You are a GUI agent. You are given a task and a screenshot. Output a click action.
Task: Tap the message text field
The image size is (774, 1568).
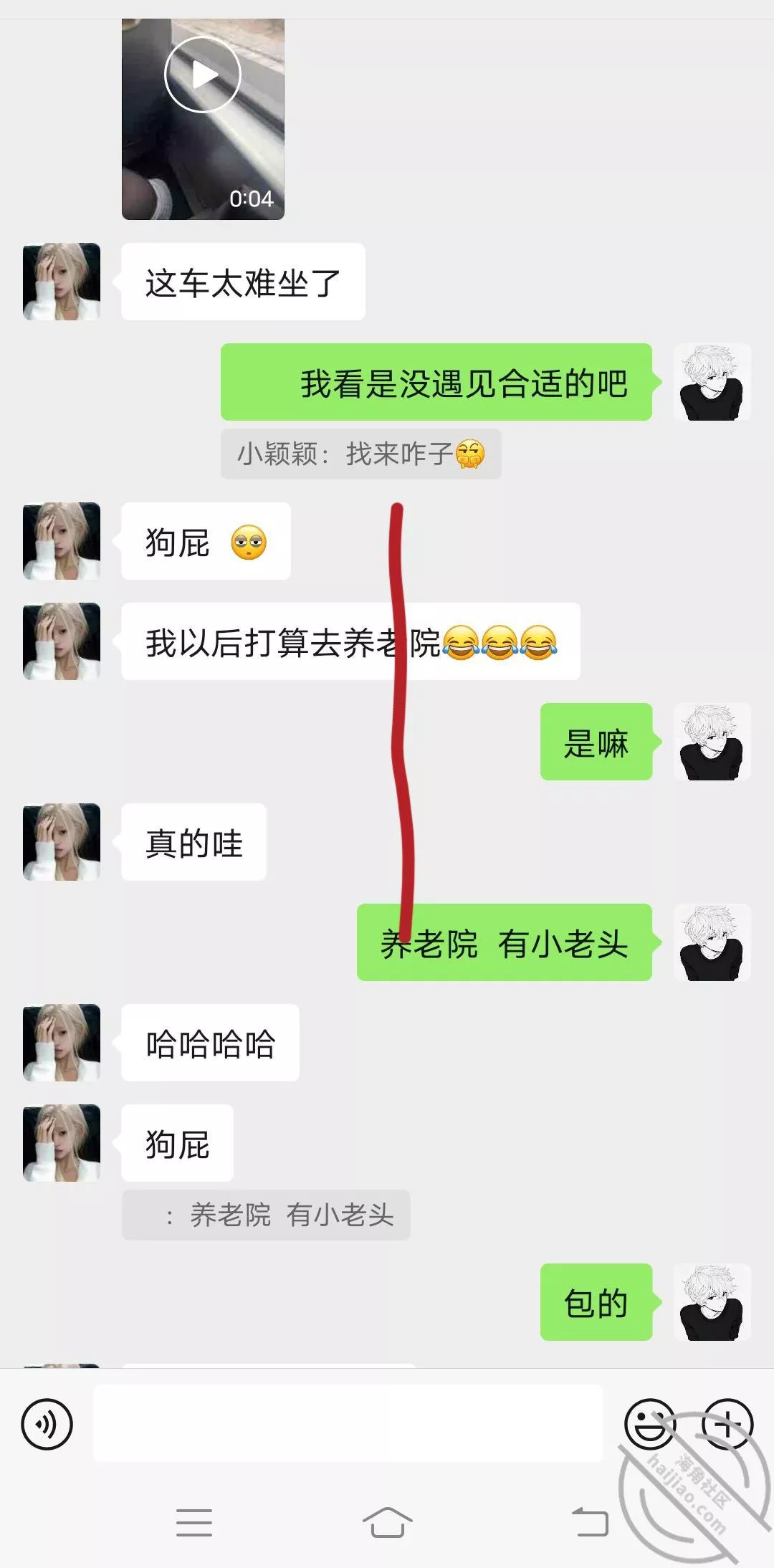(348, 1424)
